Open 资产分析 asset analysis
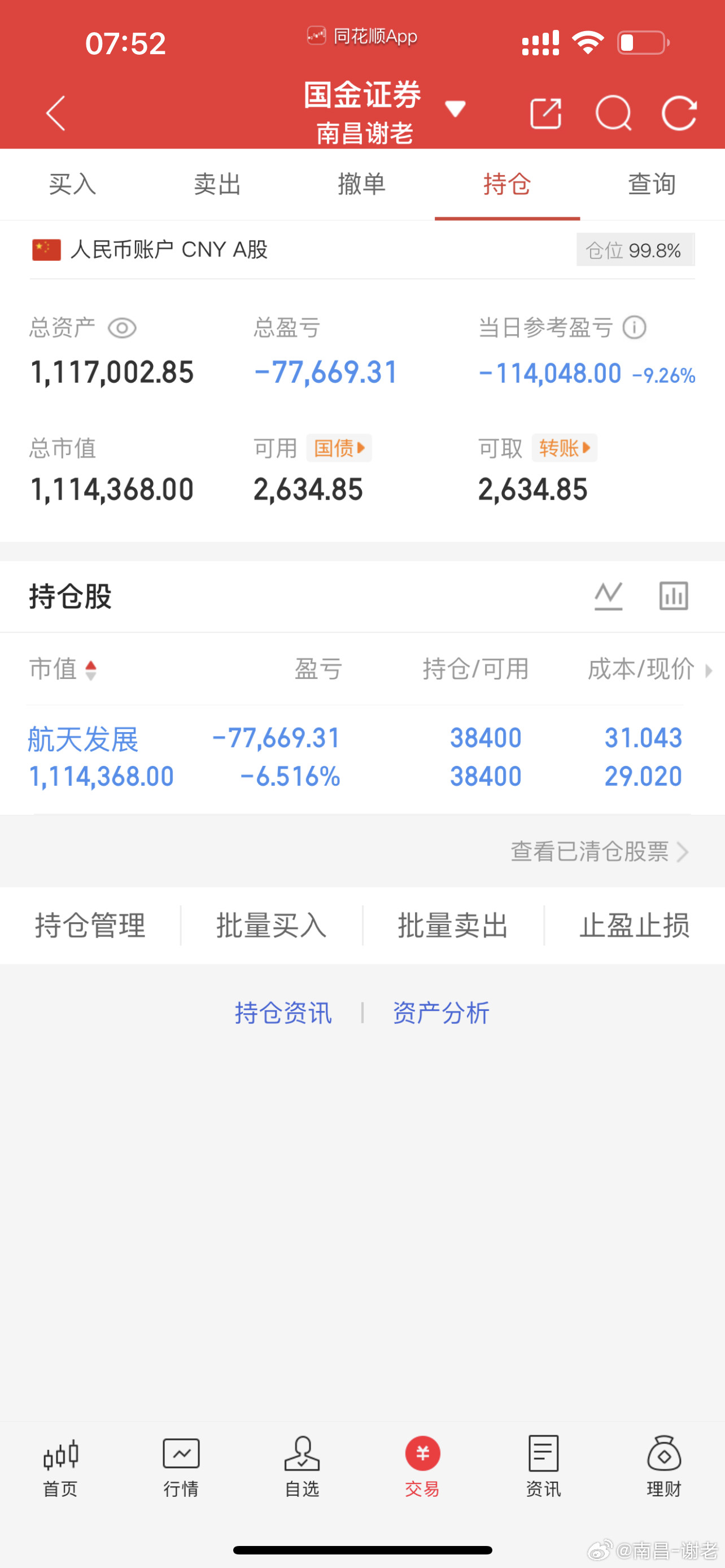 pos(442,1011)
